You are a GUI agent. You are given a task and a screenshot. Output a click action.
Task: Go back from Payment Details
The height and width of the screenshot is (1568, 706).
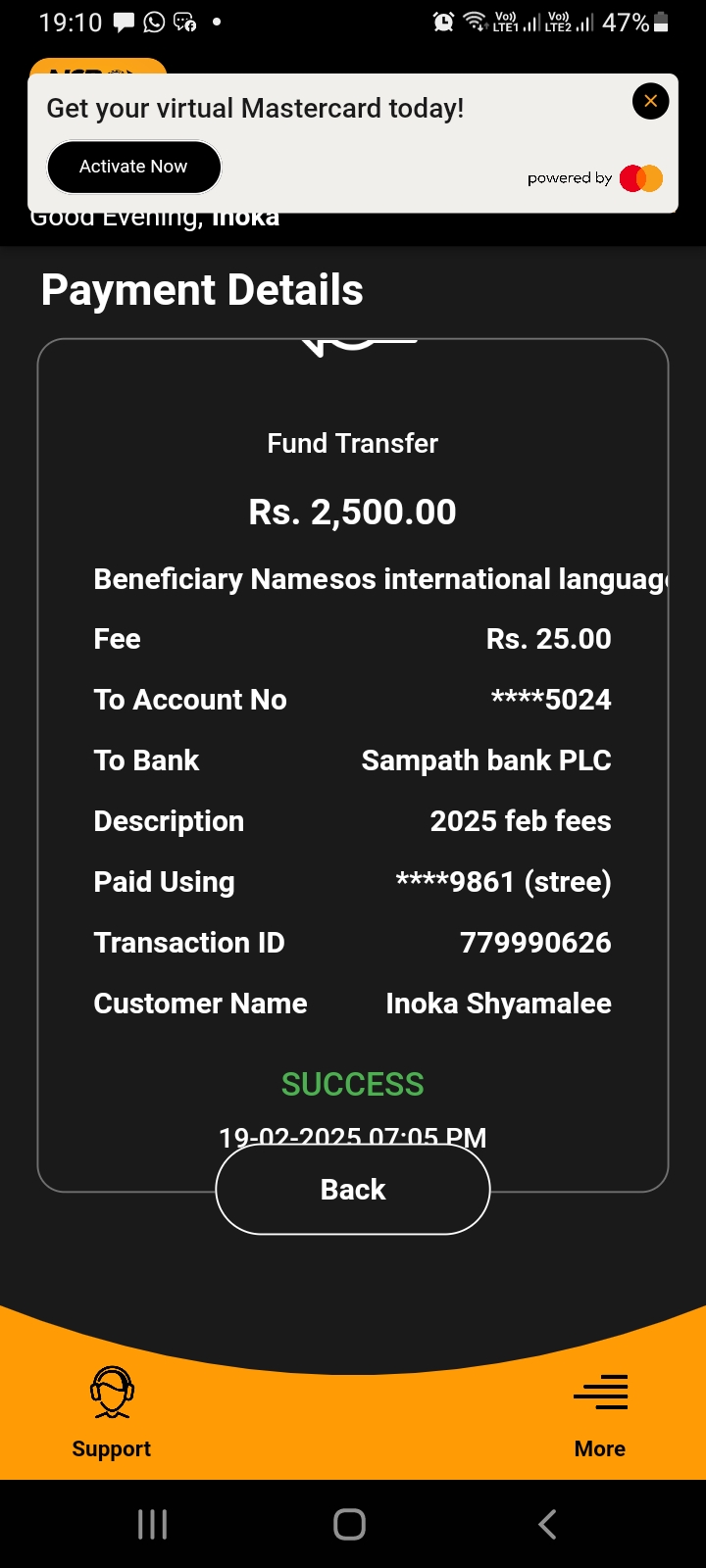[x=353, y=1189]
